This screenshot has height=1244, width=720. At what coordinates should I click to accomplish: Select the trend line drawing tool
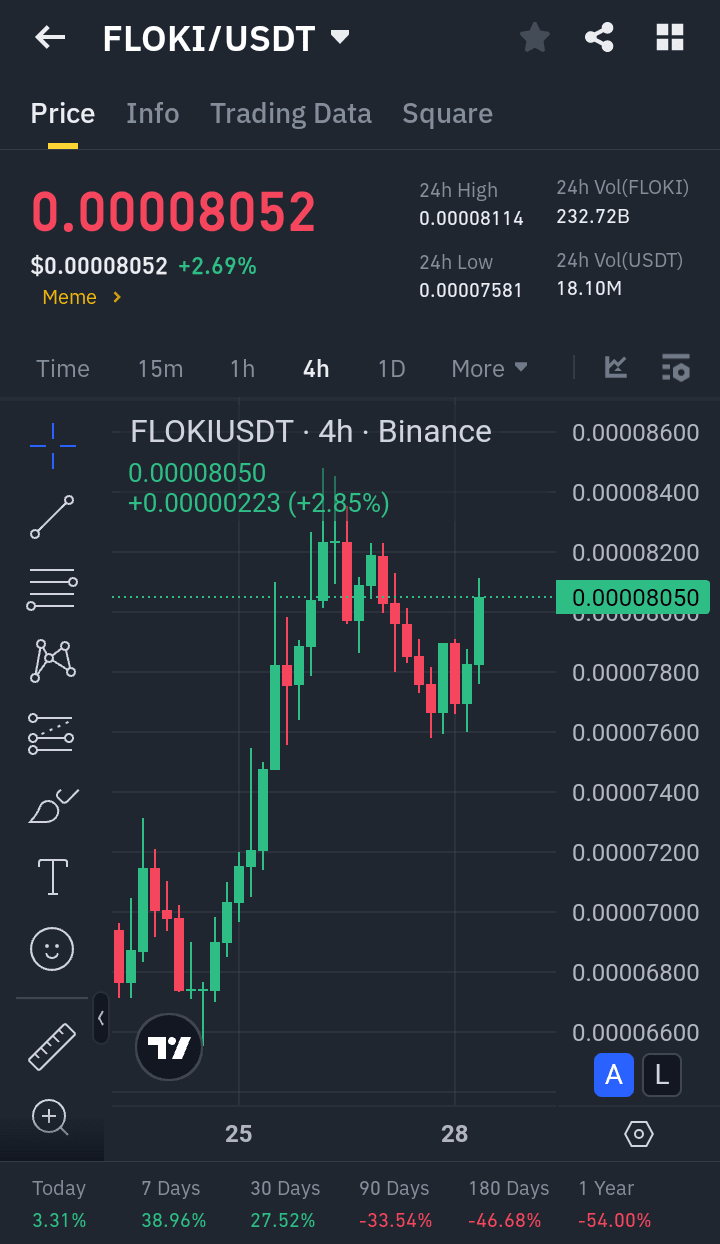click(x=52, y=517)
